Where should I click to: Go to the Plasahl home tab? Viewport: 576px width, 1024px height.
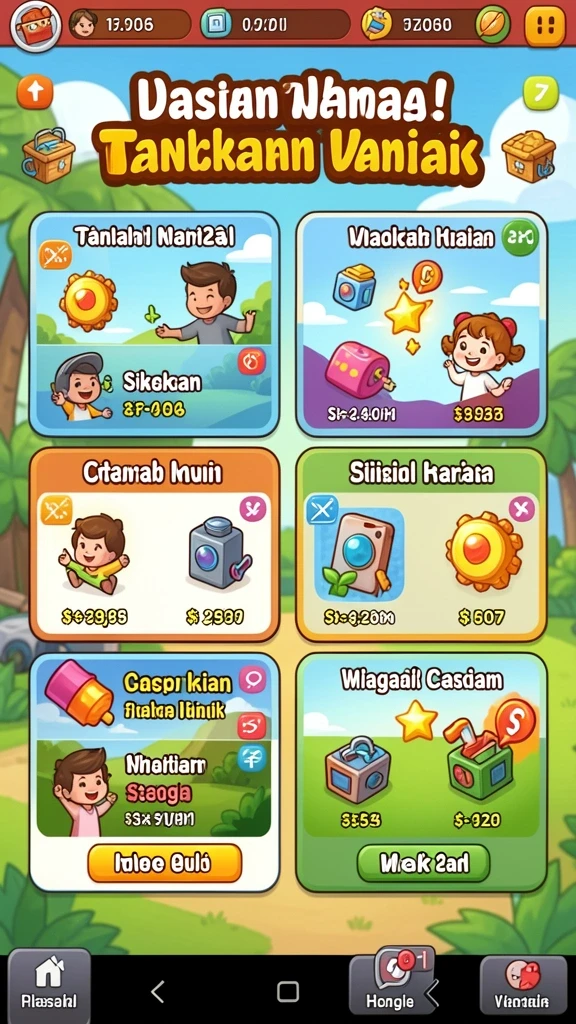point(49,986)
